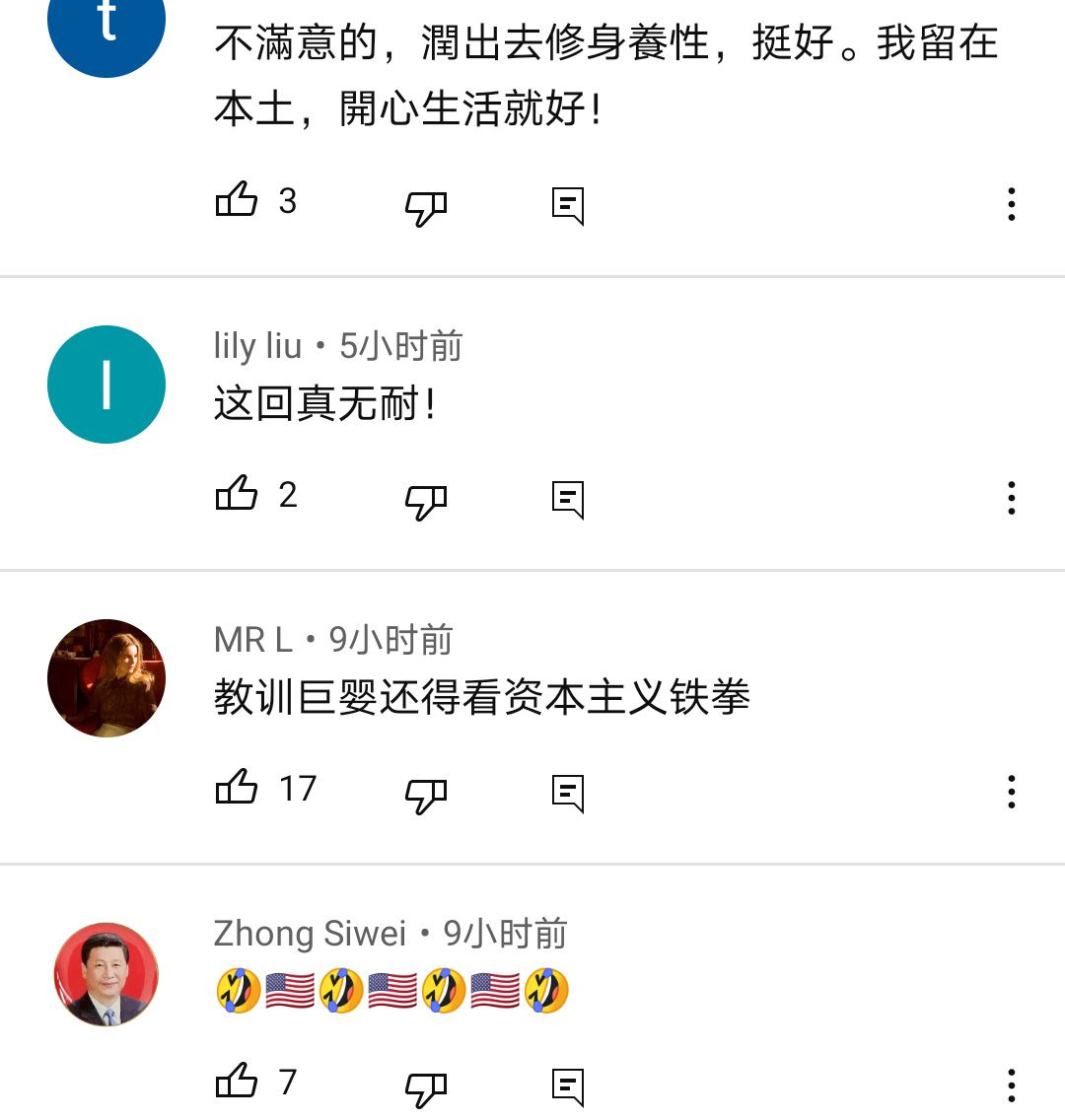Open more options for MR L's comment
Image resolution: width=1065 pixels, height=1120 pixels.
(1011, 792)
